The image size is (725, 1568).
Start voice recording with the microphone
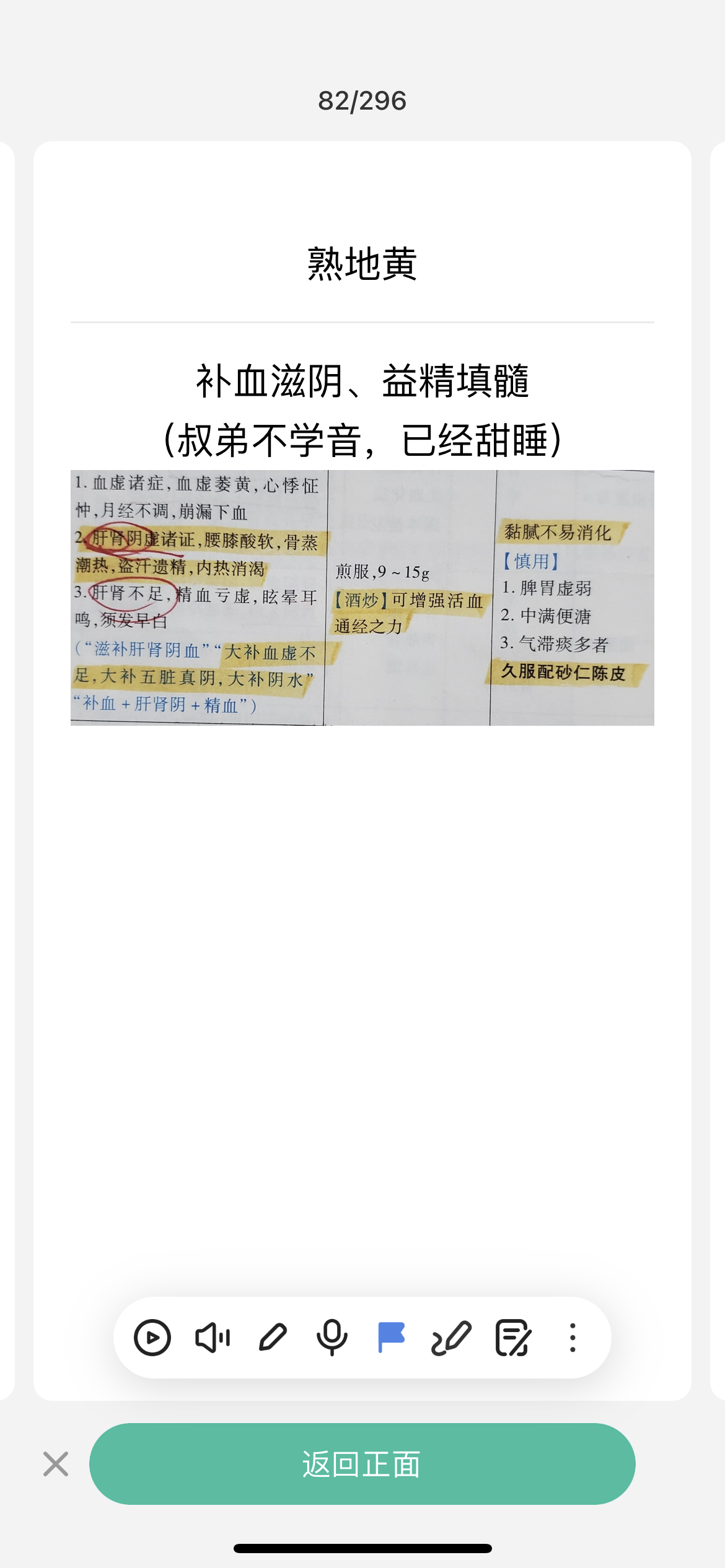(x=332, y=1338)
